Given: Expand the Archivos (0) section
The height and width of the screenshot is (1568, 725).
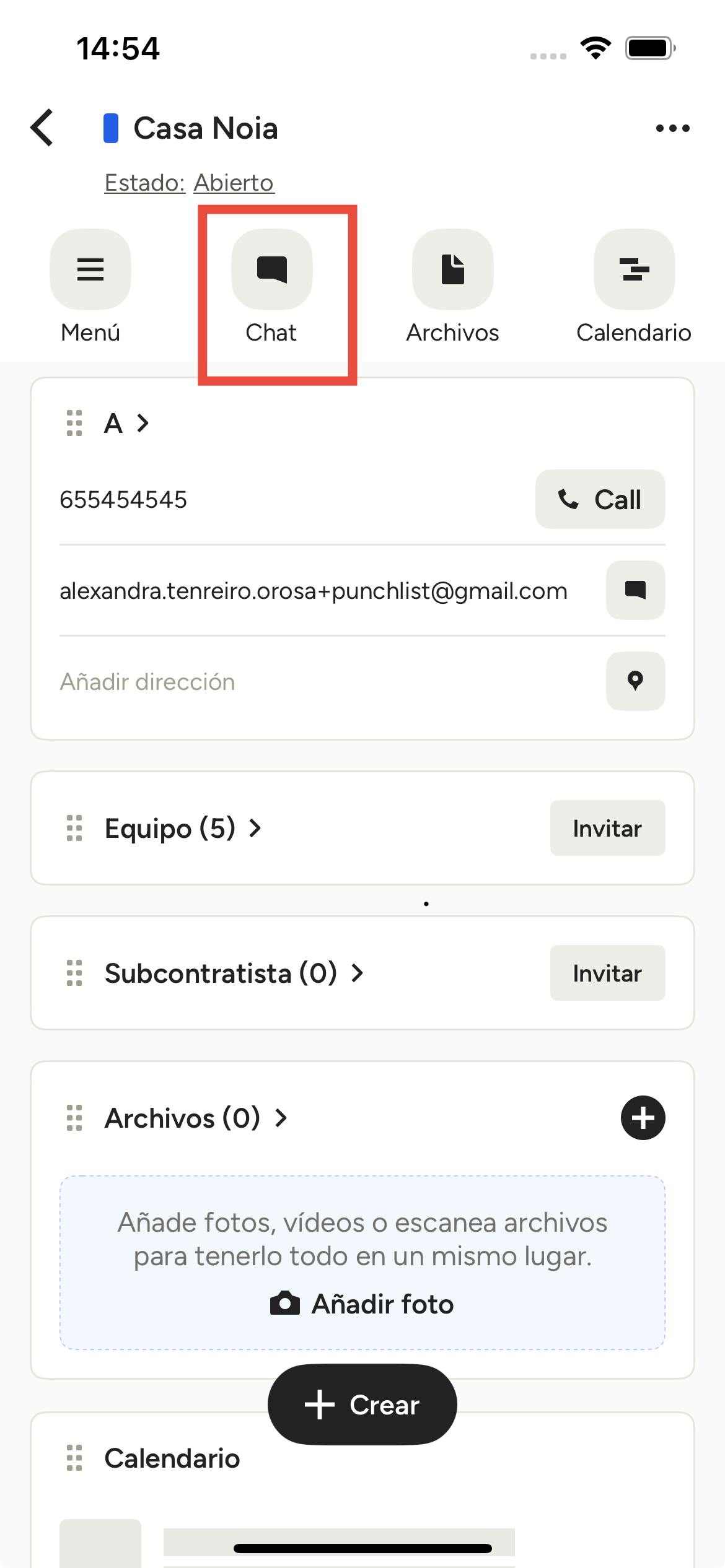Looking at the screenshot, I should (195, 1118).
